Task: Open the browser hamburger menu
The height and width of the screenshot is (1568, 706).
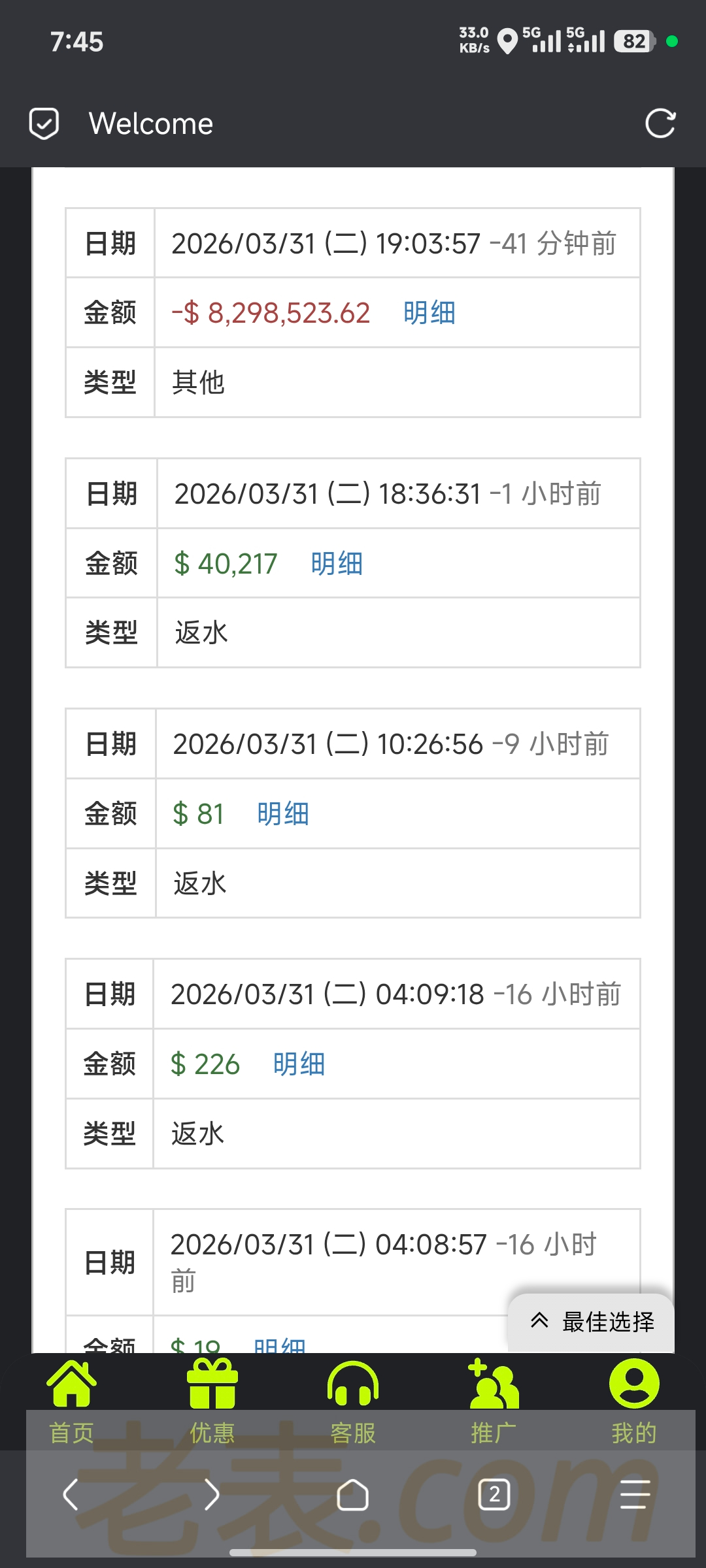Action: click(x=635, y=1495)
